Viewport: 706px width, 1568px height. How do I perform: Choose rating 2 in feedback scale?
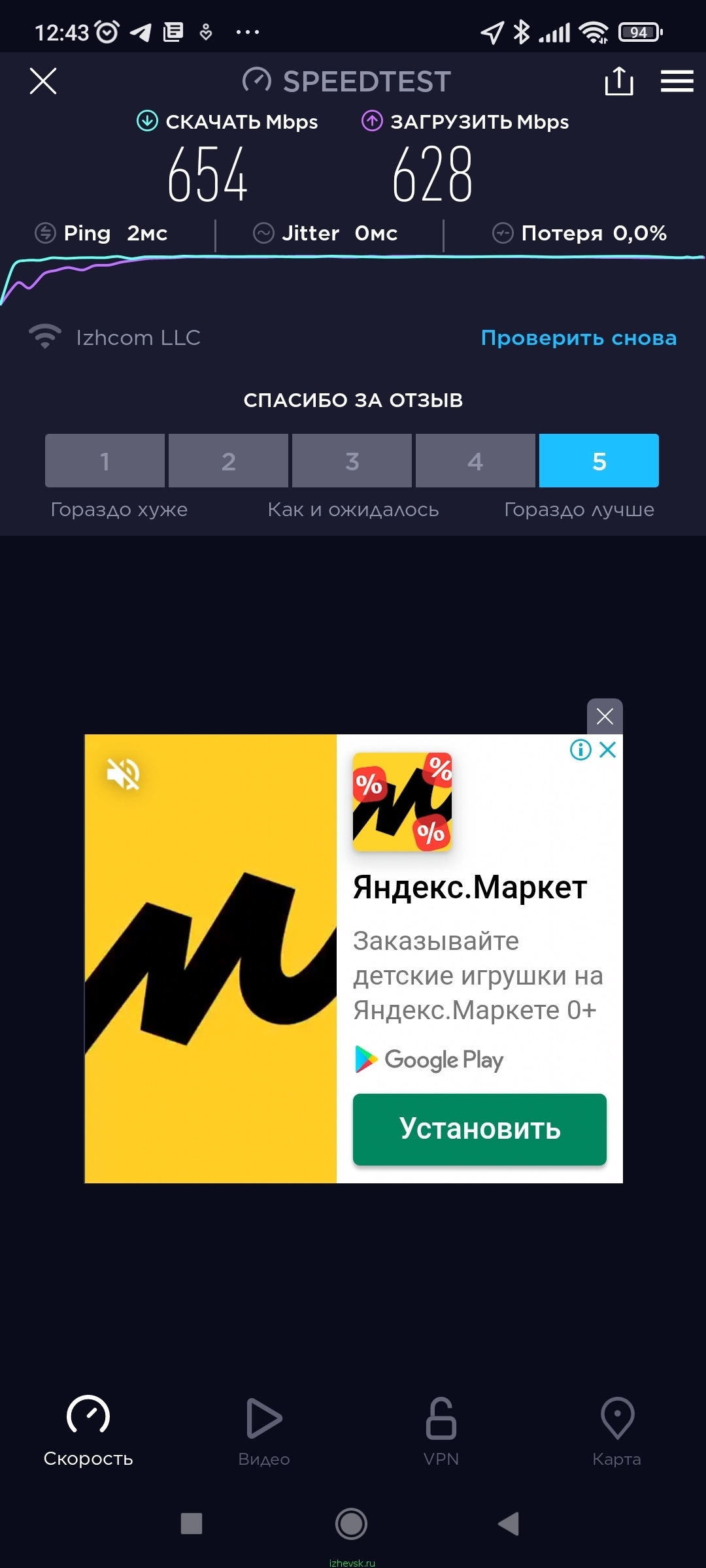coord(228,461)
